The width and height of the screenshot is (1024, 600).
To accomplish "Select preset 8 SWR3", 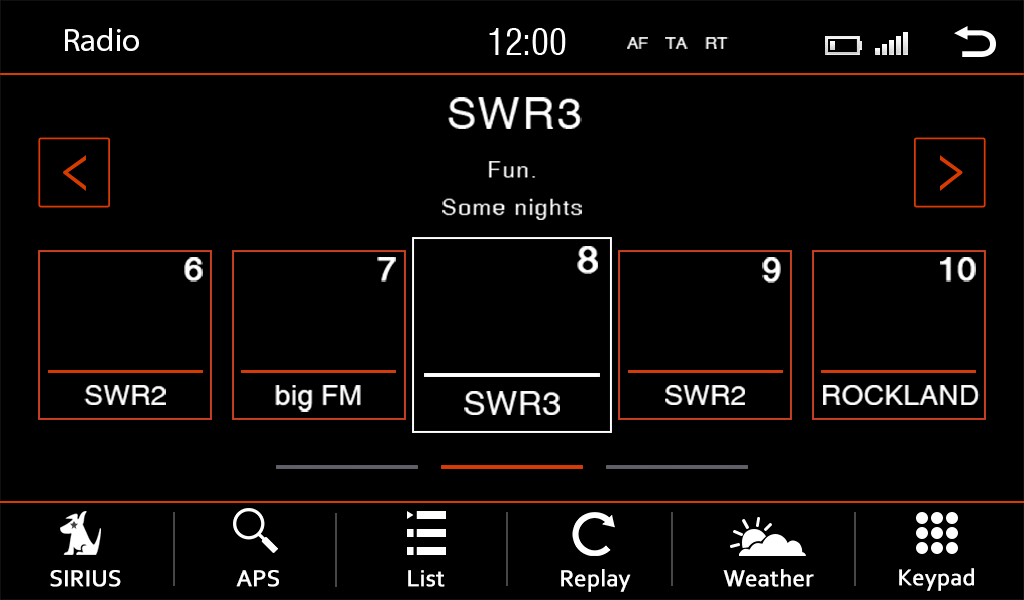I will [512, 335].
